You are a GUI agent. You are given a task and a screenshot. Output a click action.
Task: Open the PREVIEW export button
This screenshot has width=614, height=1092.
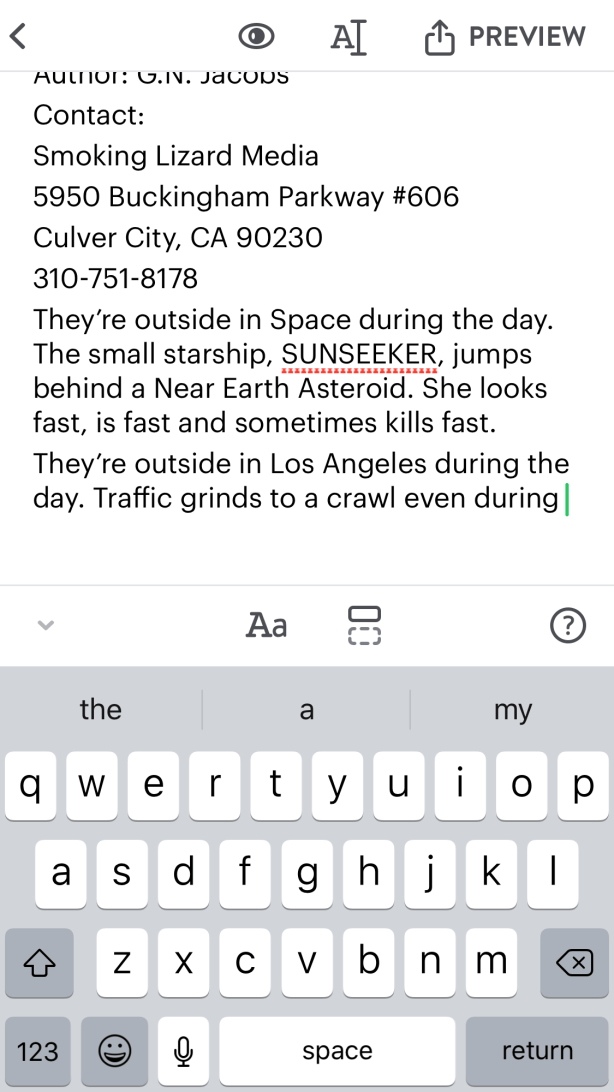505,37
